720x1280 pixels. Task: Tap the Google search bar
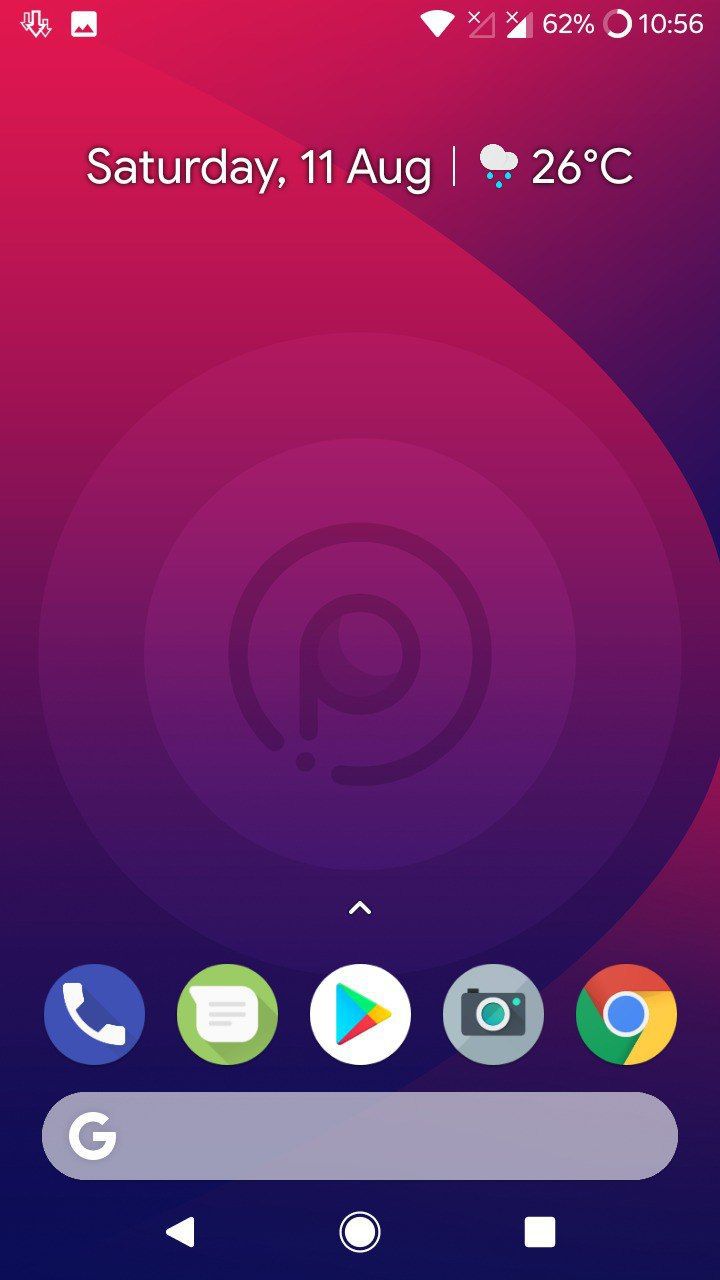(x=360, y=1136)
